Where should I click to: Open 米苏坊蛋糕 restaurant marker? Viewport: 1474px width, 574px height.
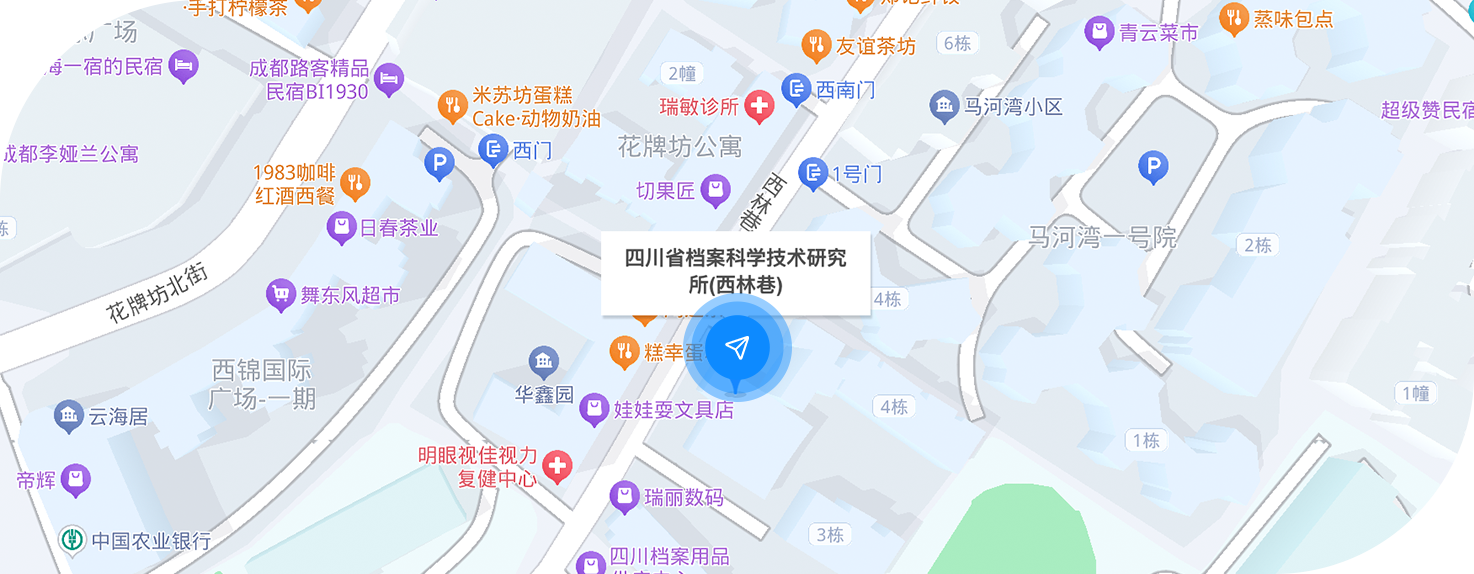[x=453, y=105]
